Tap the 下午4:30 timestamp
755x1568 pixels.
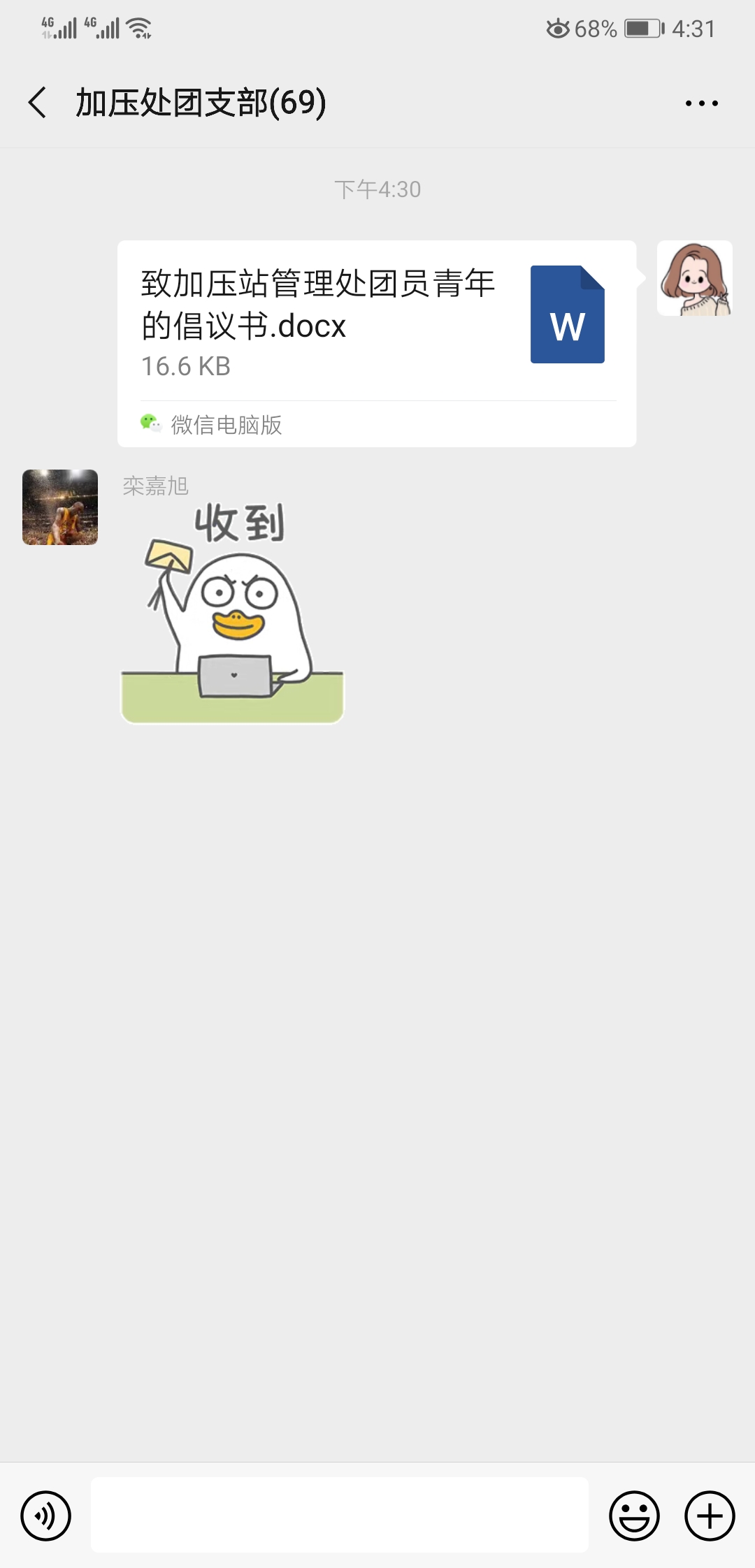(x=377, y=187)
